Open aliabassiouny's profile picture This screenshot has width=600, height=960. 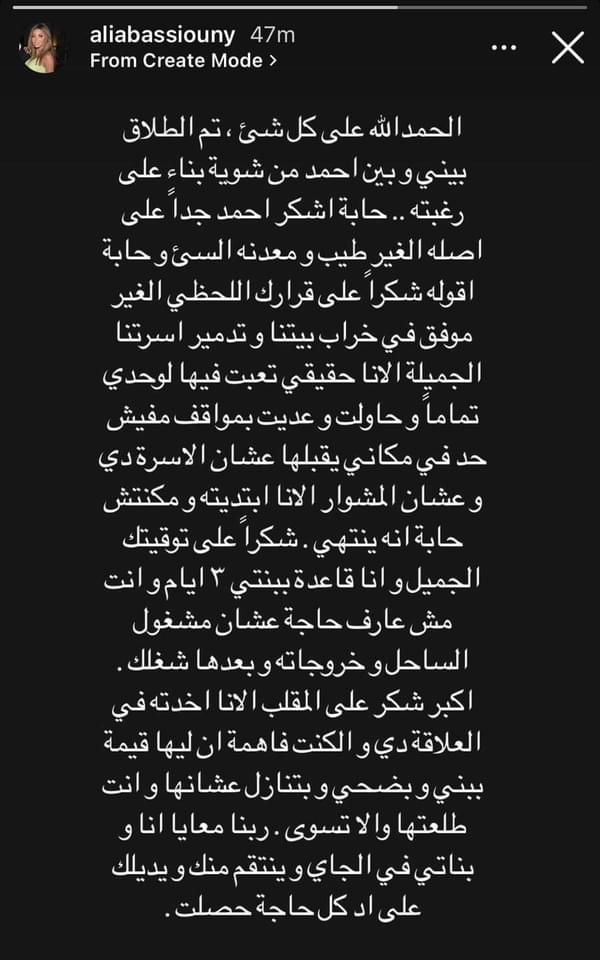click(x=45, y=48)
